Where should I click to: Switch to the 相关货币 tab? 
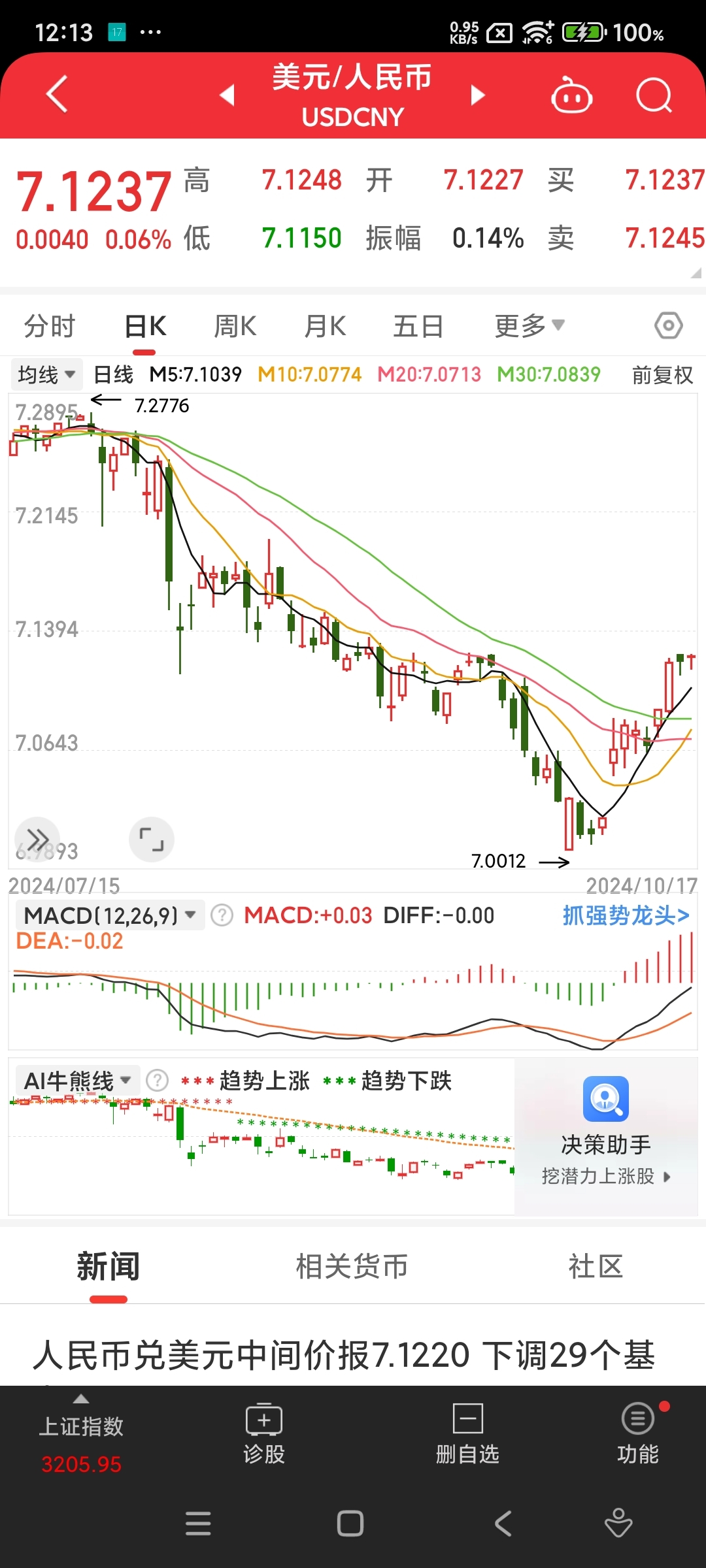pos(352,1266)
